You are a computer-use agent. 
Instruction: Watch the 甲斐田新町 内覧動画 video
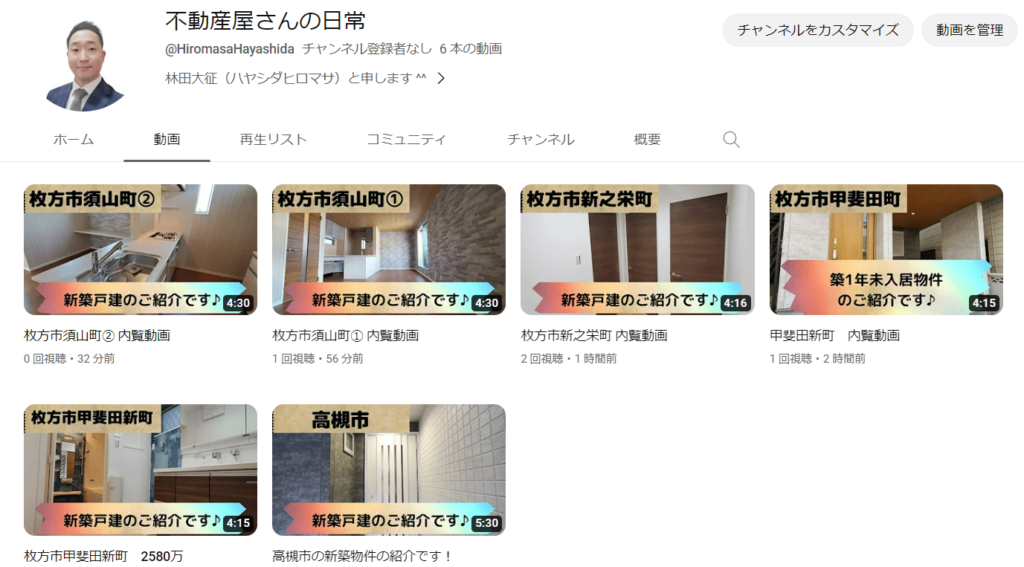coord(885,250)
